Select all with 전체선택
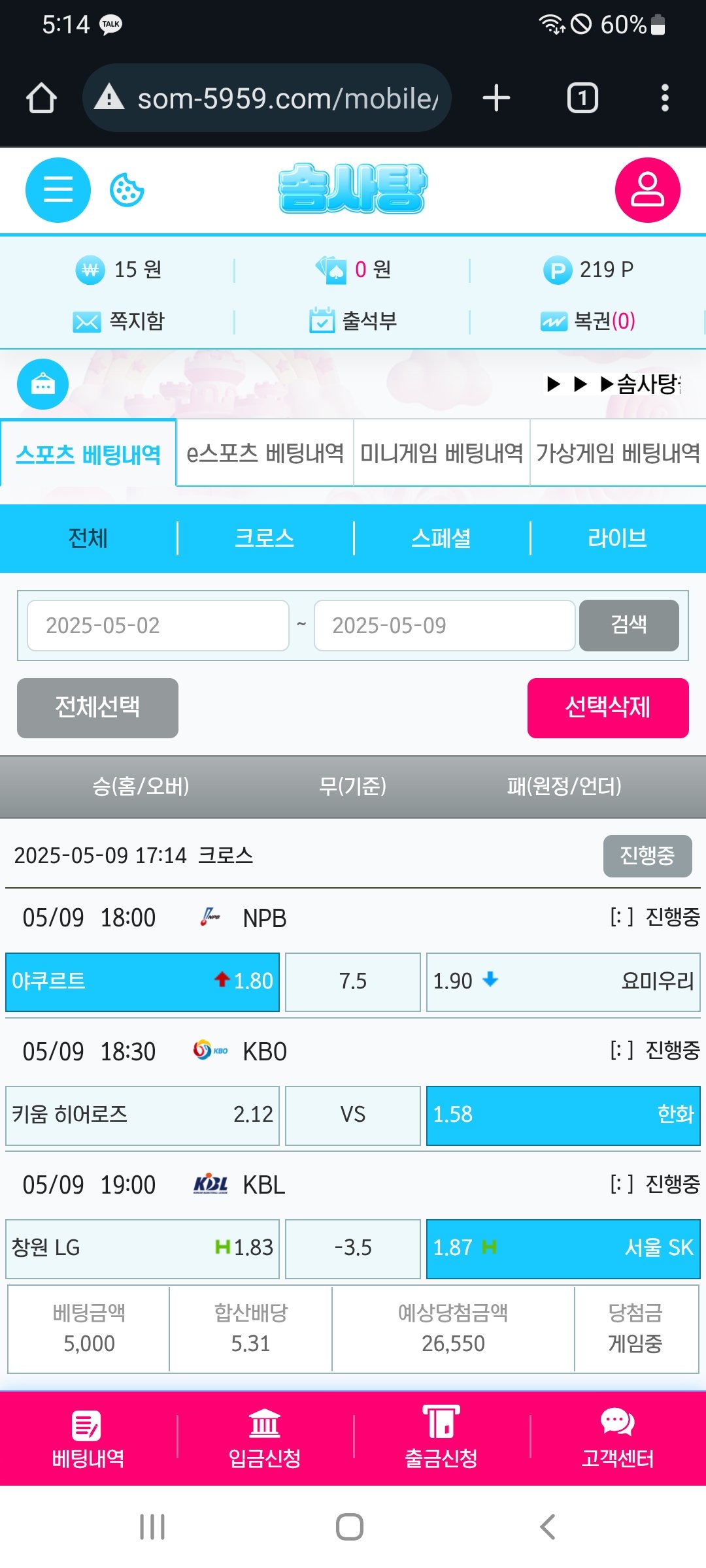706x1568 pixels. 97,708
